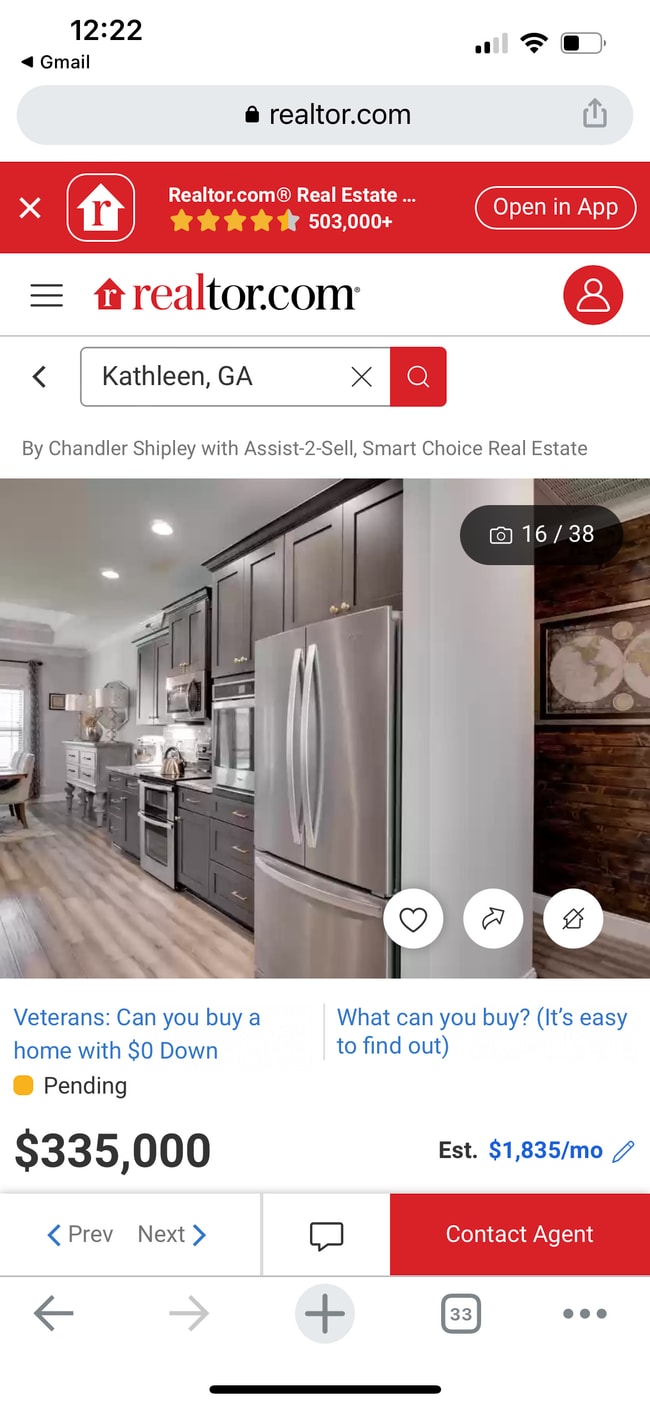Edit the estimated monthly payment
Screen dimensions: 650x1407
623,1151
